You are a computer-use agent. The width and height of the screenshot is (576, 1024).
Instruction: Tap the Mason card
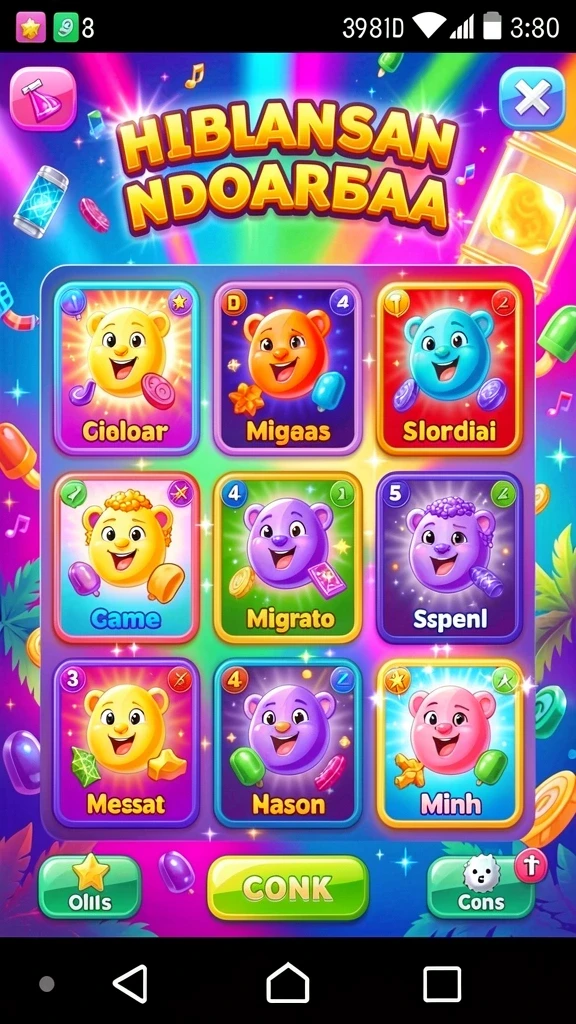click(x=288, y=743)
